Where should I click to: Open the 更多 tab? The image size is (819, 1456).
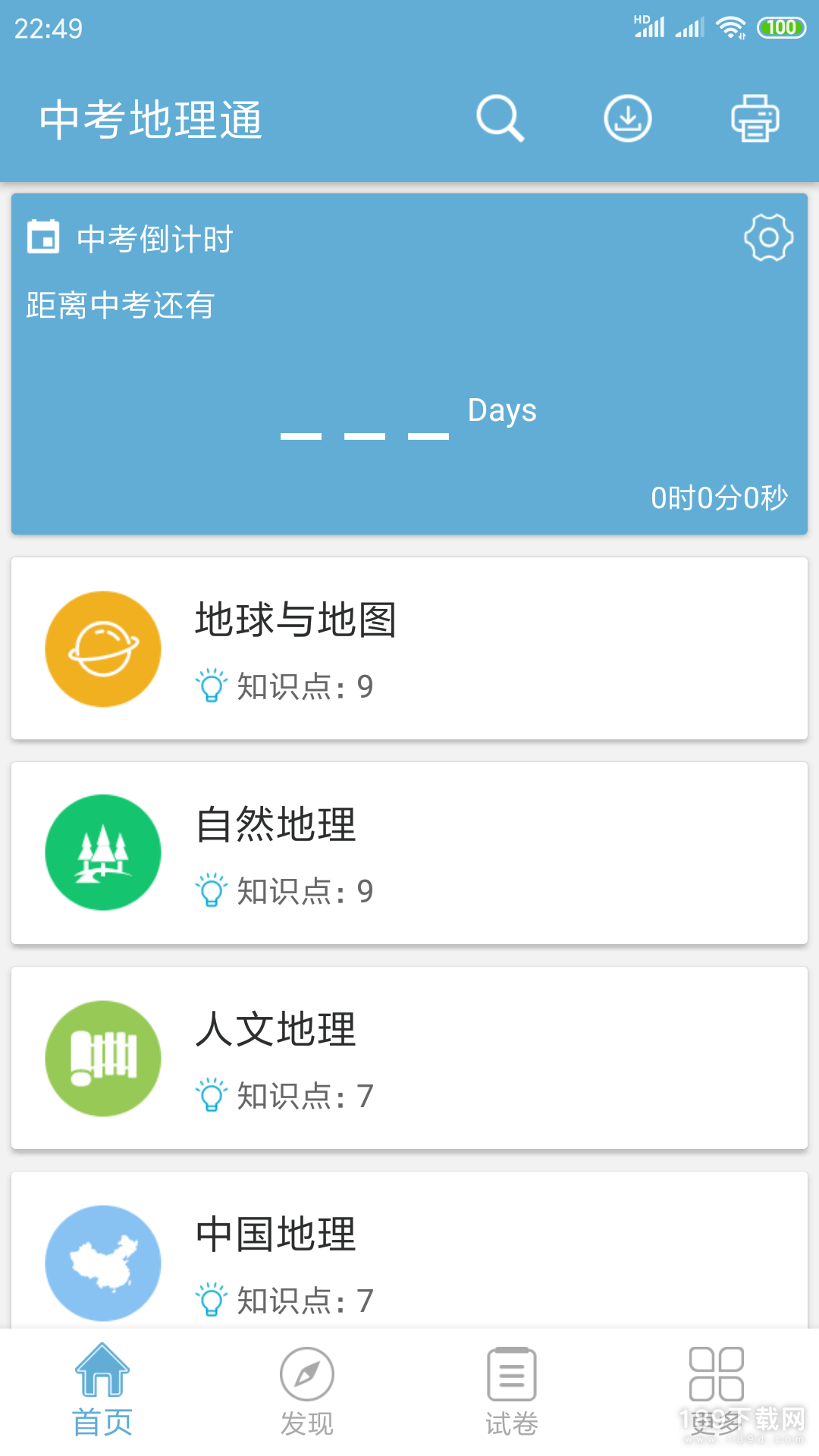pos(717,1392)
